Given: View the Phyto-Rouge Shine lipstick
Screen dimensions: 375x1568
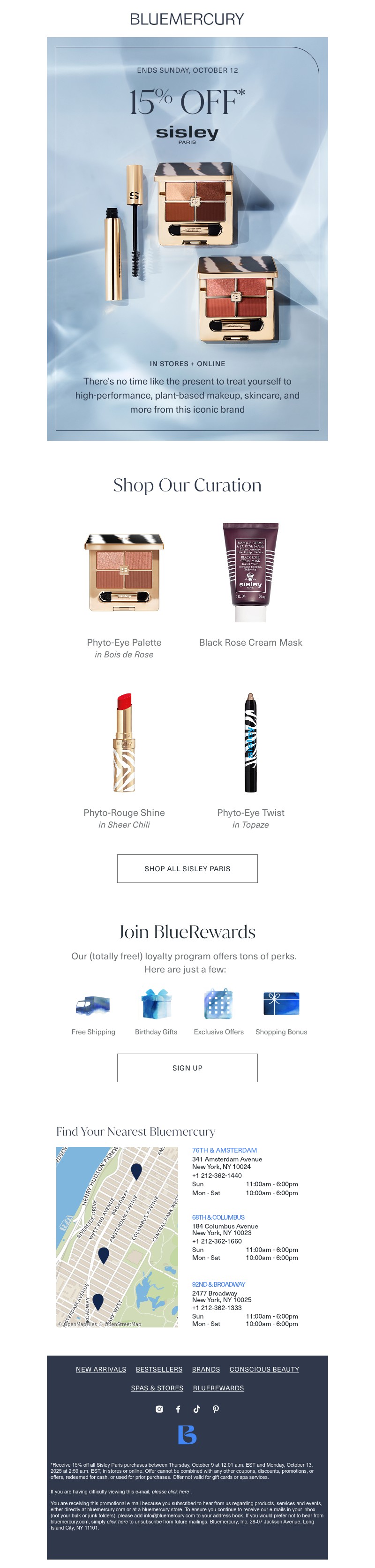Looking at the screenshot, I should (124, 743).
